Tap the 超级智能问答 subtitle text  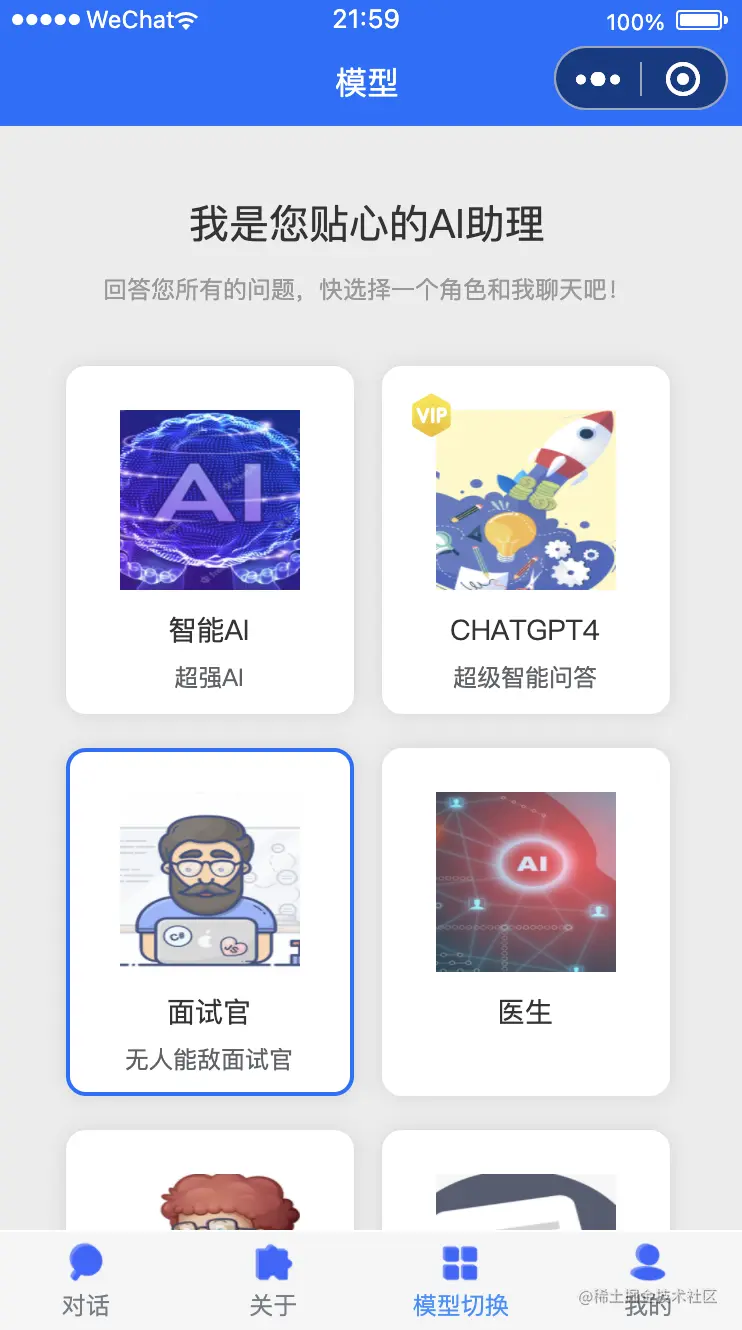click(x=525, y=677)
